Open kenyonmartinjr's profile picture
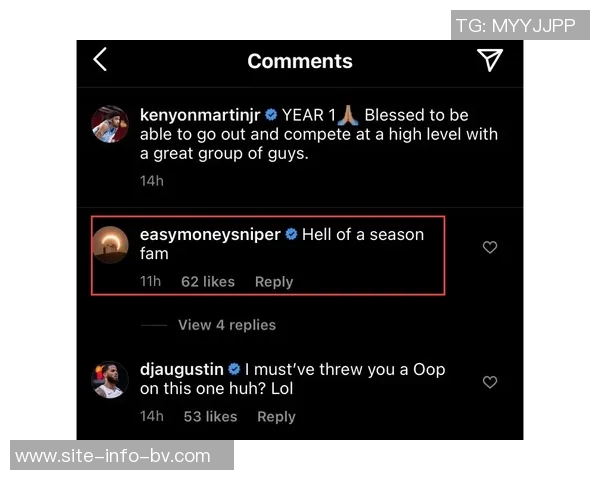The image size is (600, 480). tap(110, 124)
